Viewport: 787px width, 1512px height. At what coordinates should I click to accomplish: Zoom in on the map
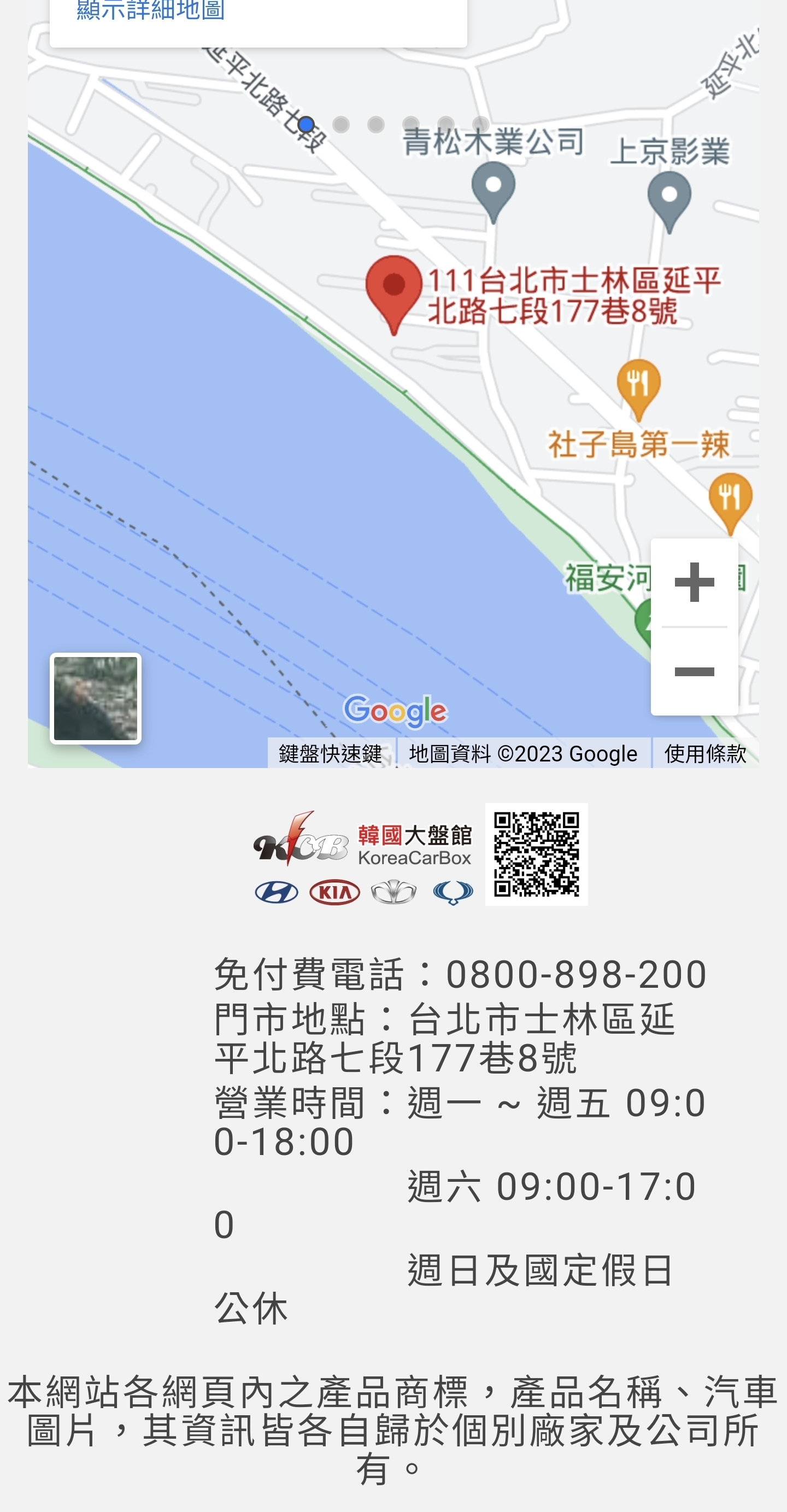pos(694,582)
